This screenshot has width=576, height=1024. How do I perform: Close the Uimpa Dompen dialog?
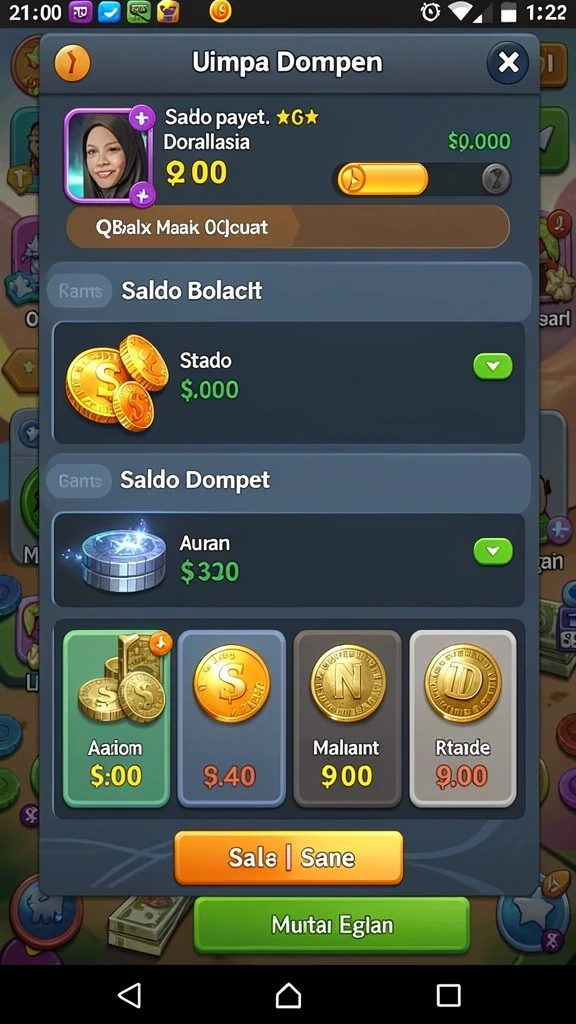(507, 63)
